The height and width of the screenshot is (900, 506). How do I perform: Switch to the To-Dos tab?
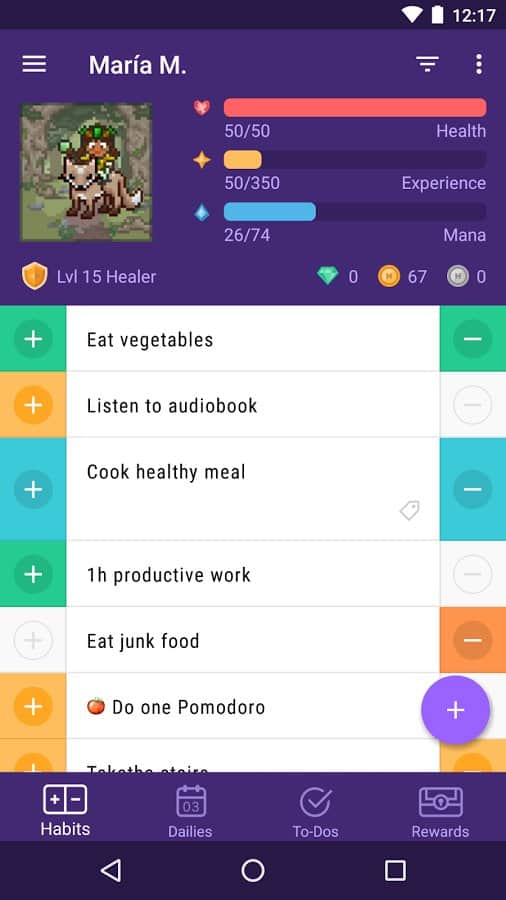tap(316, 810)
